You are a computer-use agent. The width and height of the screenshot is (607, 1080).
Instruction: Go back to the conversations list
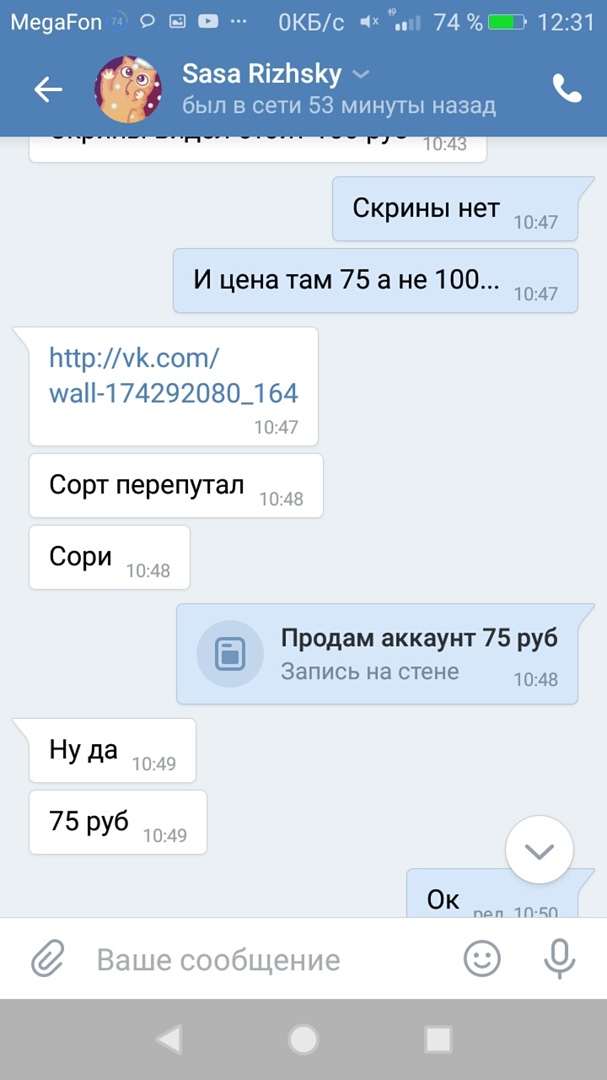pyautogui.click(x=47, y=90)
